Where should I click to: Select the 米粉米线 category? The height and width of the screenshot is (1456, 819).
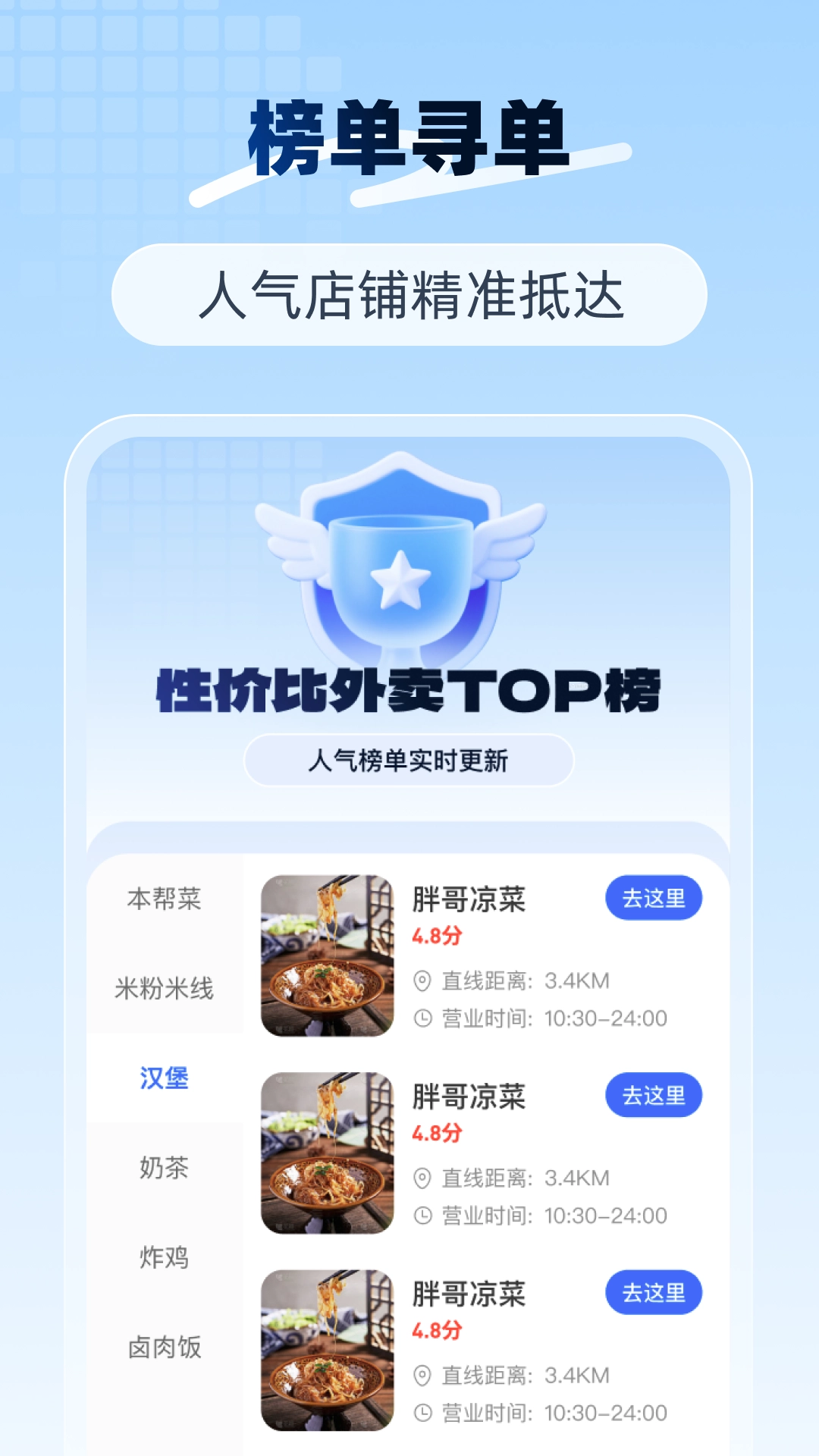(164, 990)
